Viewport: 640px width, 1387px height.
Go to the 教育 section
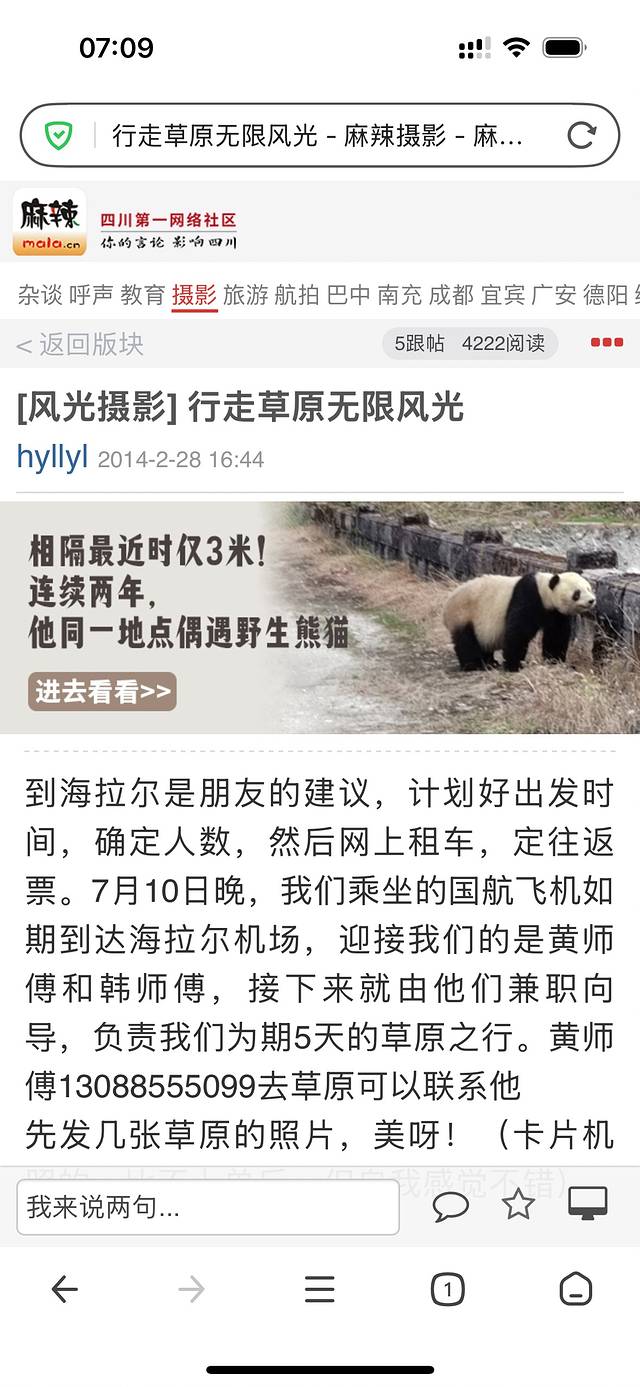pyautogui.click(x=142, y=295)
